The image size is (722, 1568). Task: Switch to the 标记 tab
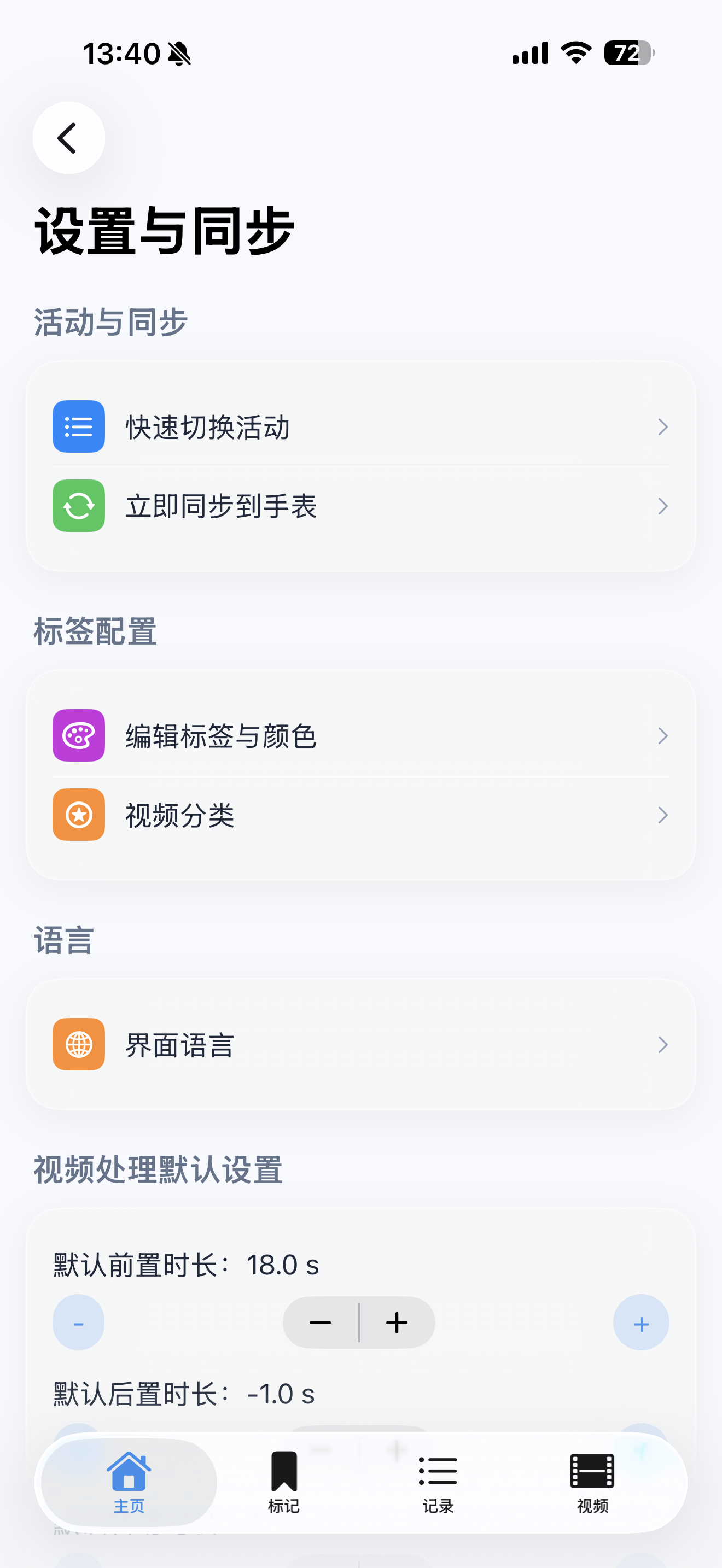point(284,1482)
